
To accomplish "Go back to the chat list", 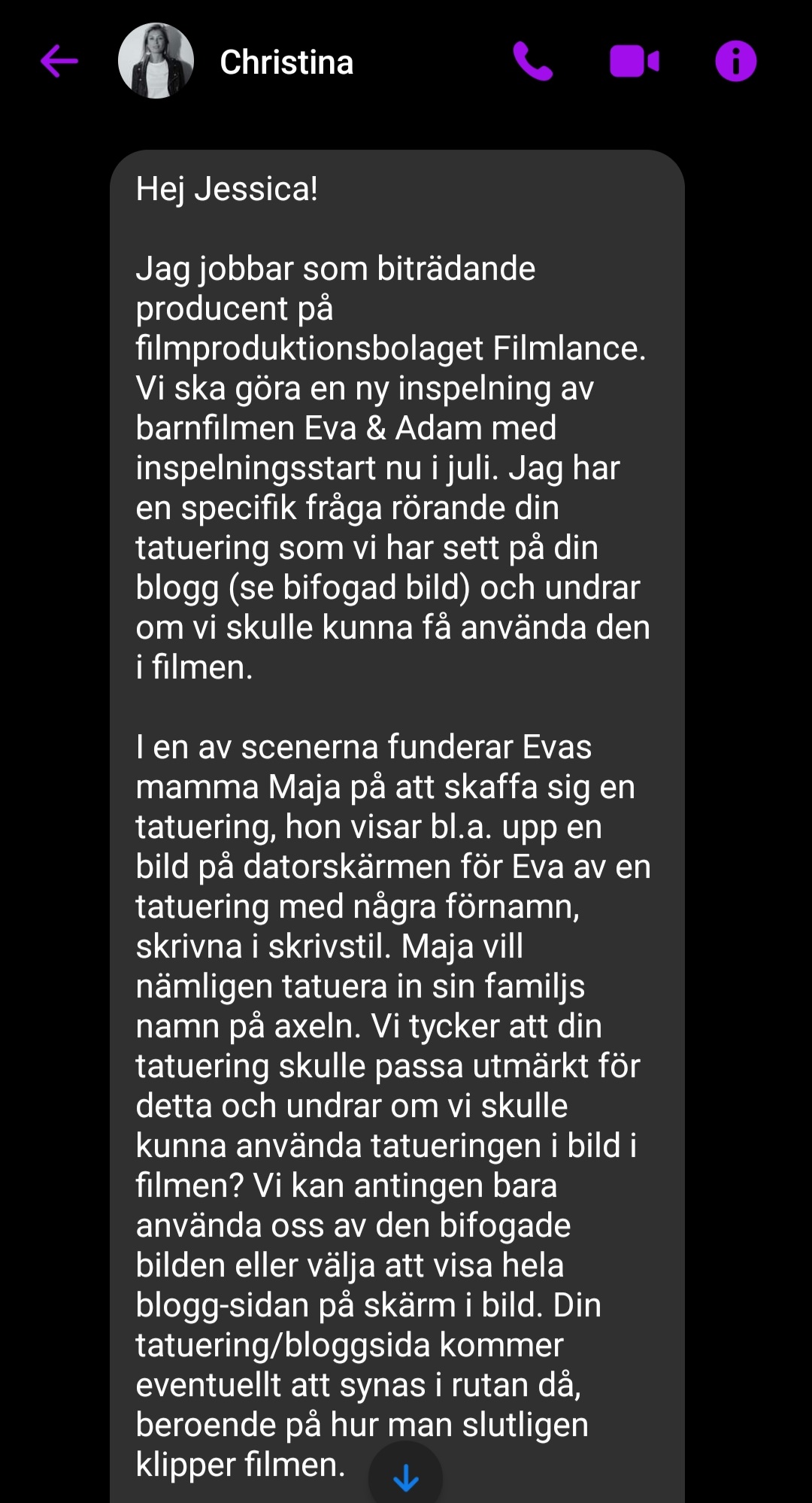I will (59, 61).
